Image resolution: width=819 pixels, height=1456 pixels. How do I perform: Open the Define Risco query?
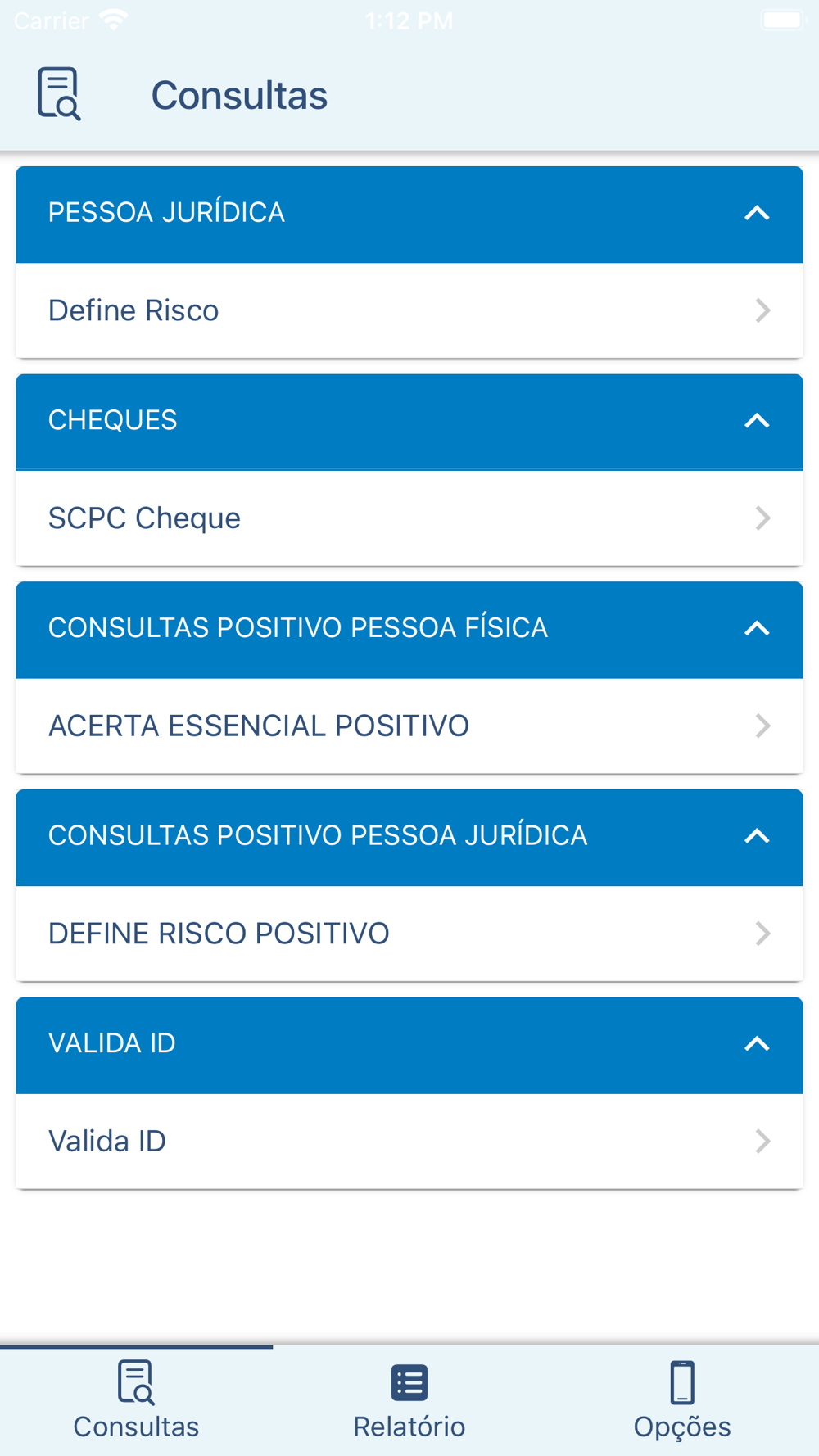(409, 310)
